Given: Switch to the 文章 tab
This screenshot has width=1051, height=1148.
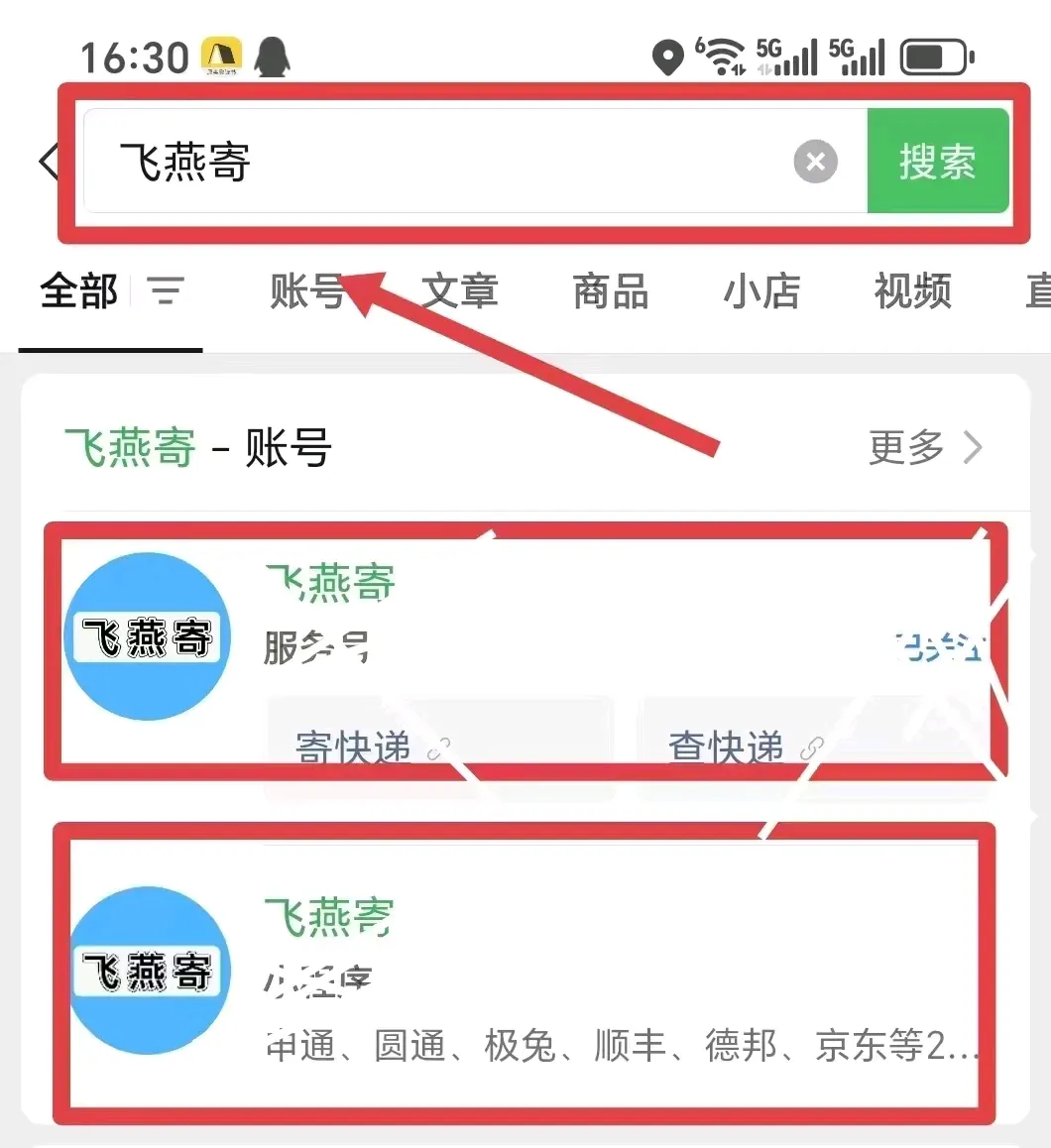Looking at the screenshot, I should tap(459, 291).
